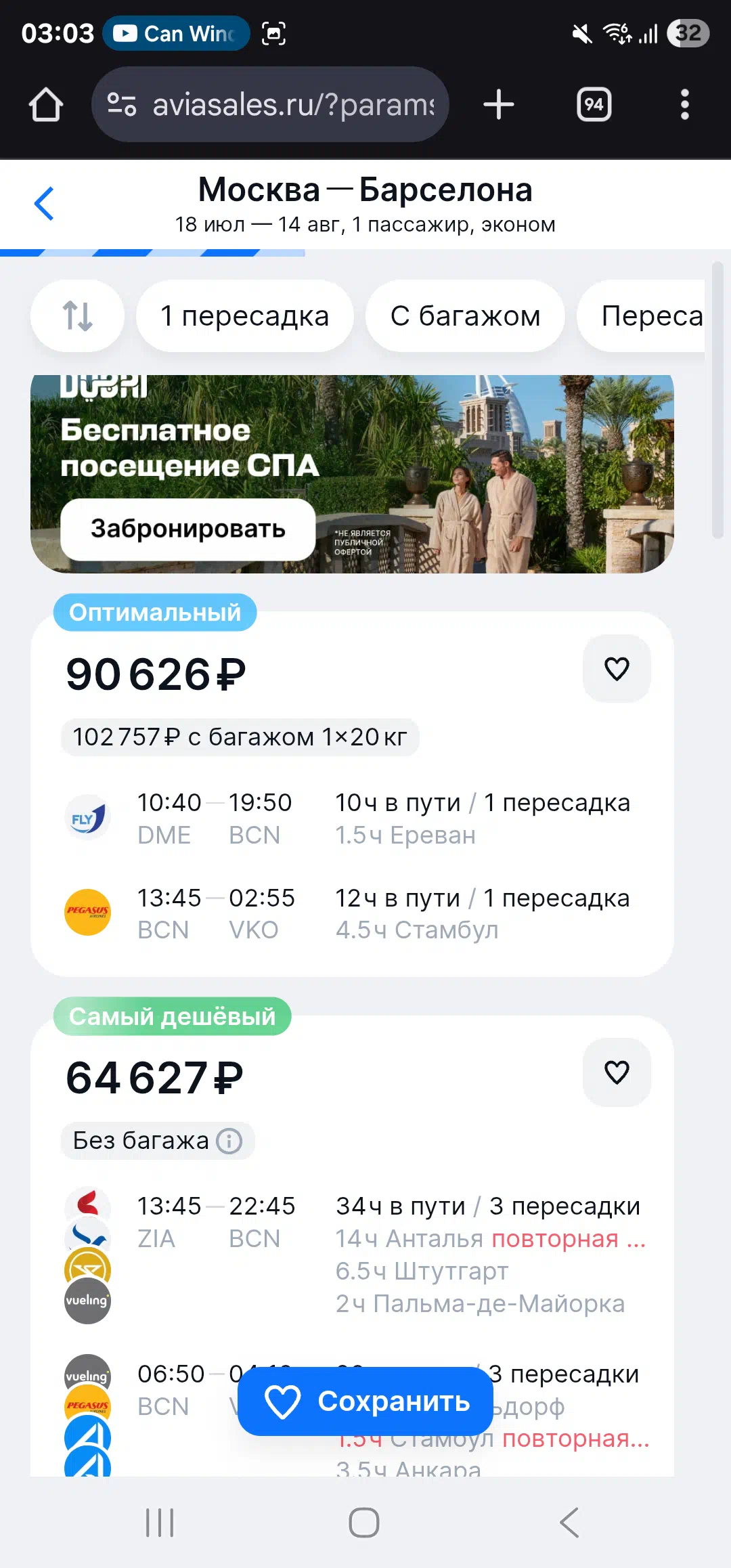Add the 90 626 ₽ ticket to favorites
731x1568 pixels.
(x=617, y=669)
